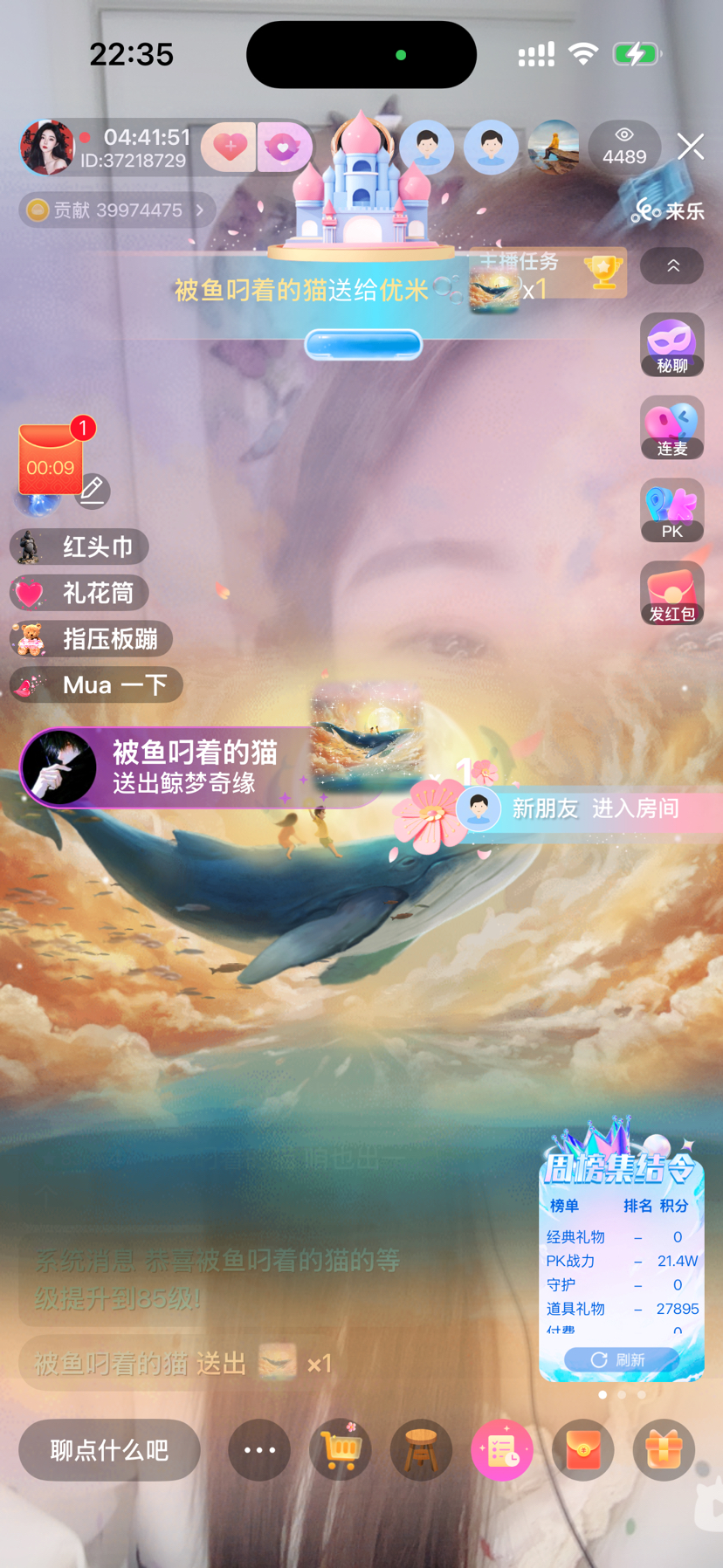Open the red packet countdown 00:09

[x=51, y=461]
